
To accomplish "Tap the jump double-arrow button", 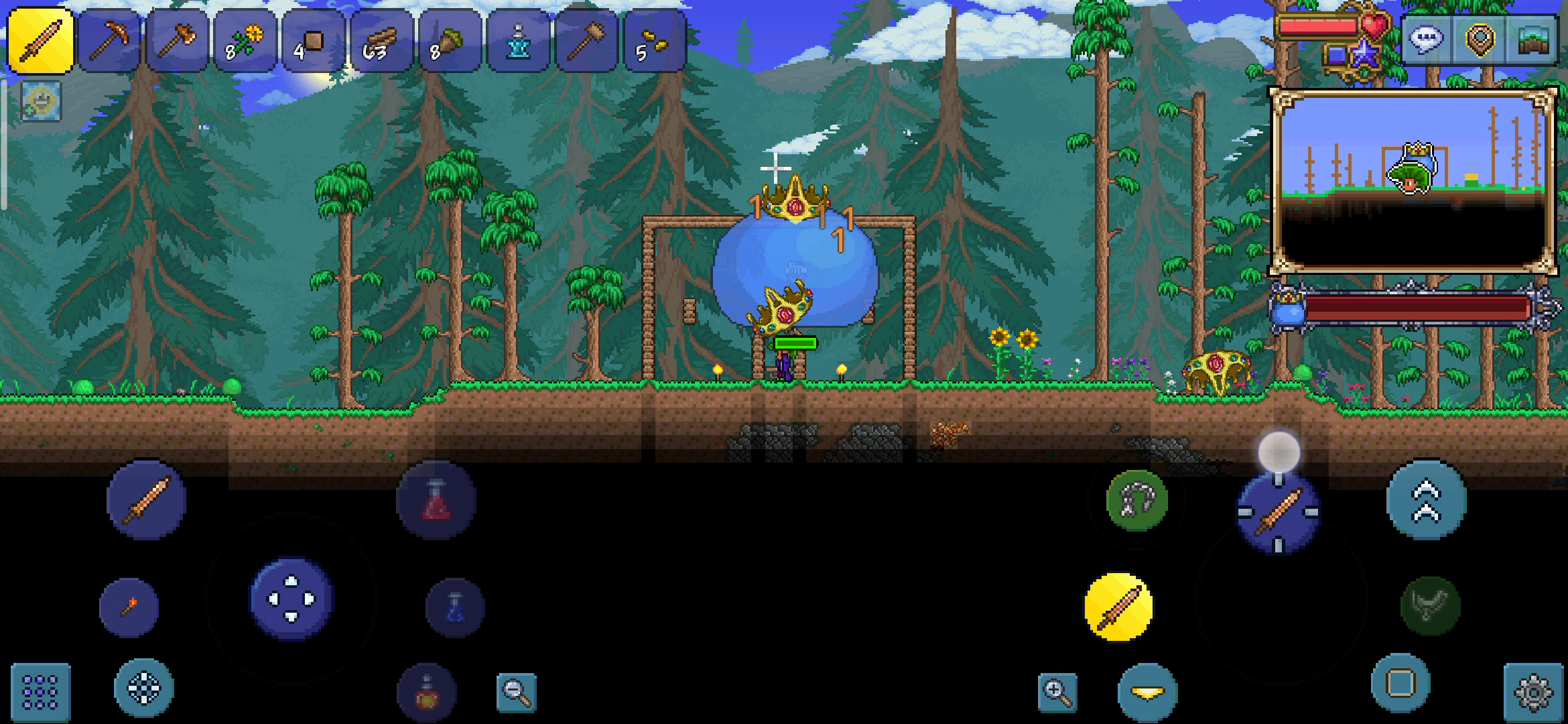I will 1426,499.
